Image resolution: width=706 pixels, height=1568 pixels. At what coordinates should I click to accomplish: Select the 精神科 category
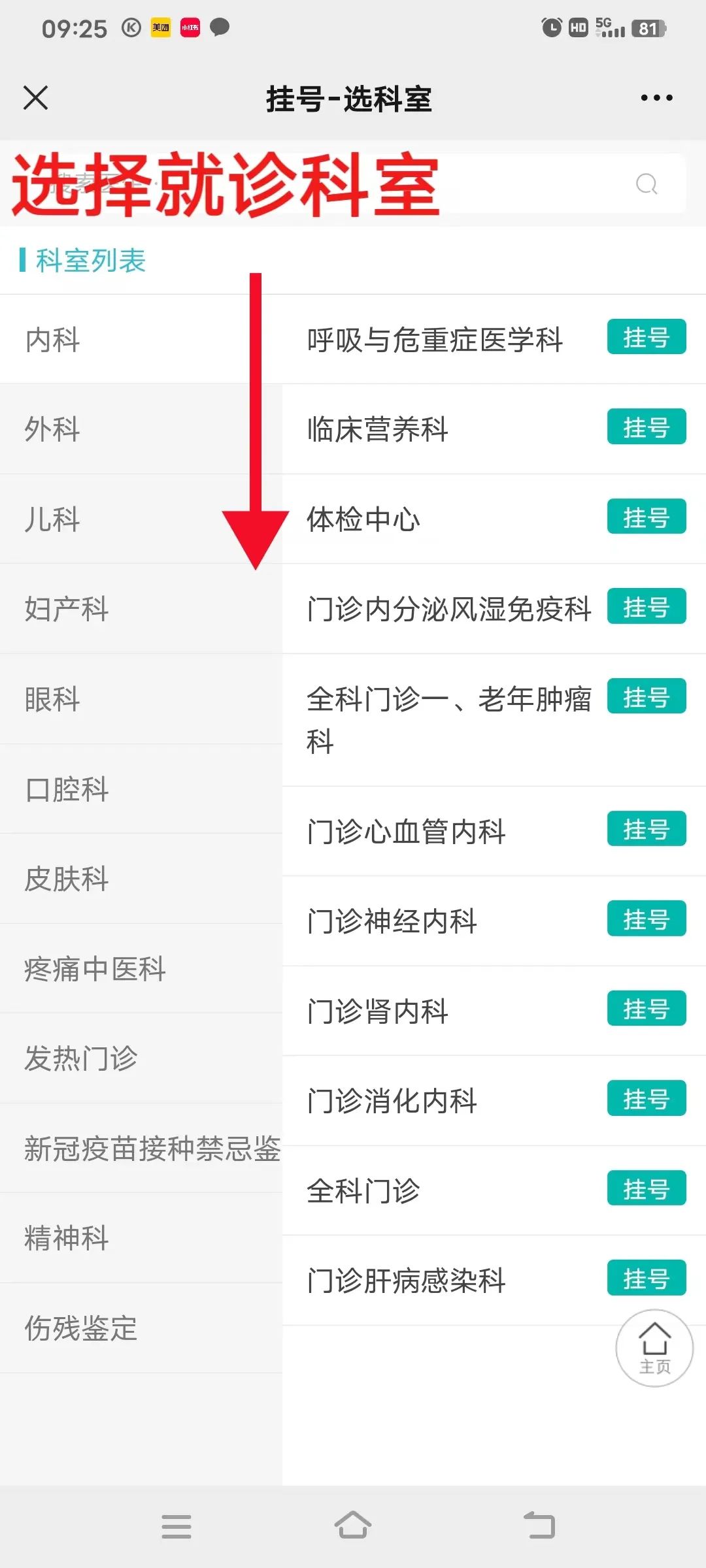click(x=67, y=1238)
